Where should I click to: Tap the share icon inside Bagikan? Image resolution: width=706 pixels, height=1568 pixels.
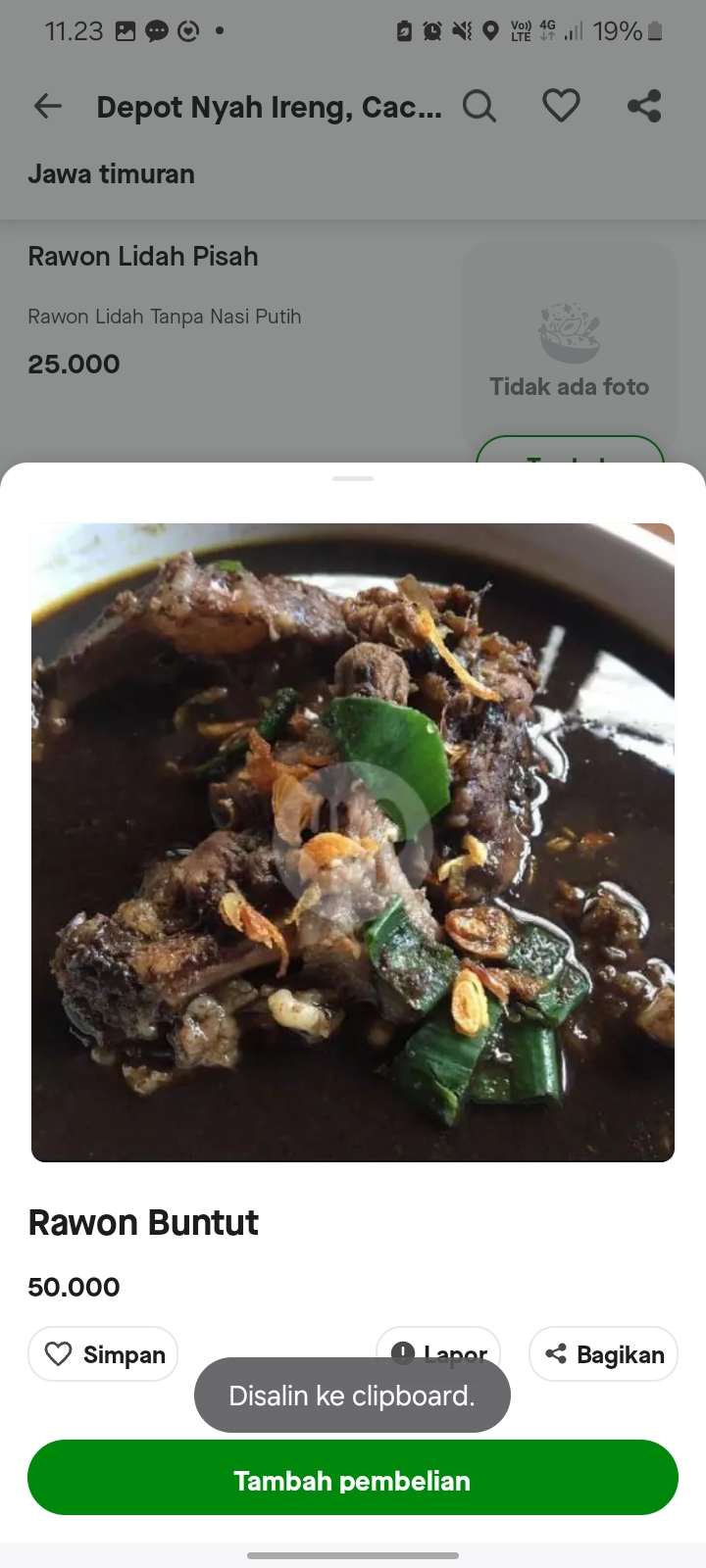[556, 1354]
